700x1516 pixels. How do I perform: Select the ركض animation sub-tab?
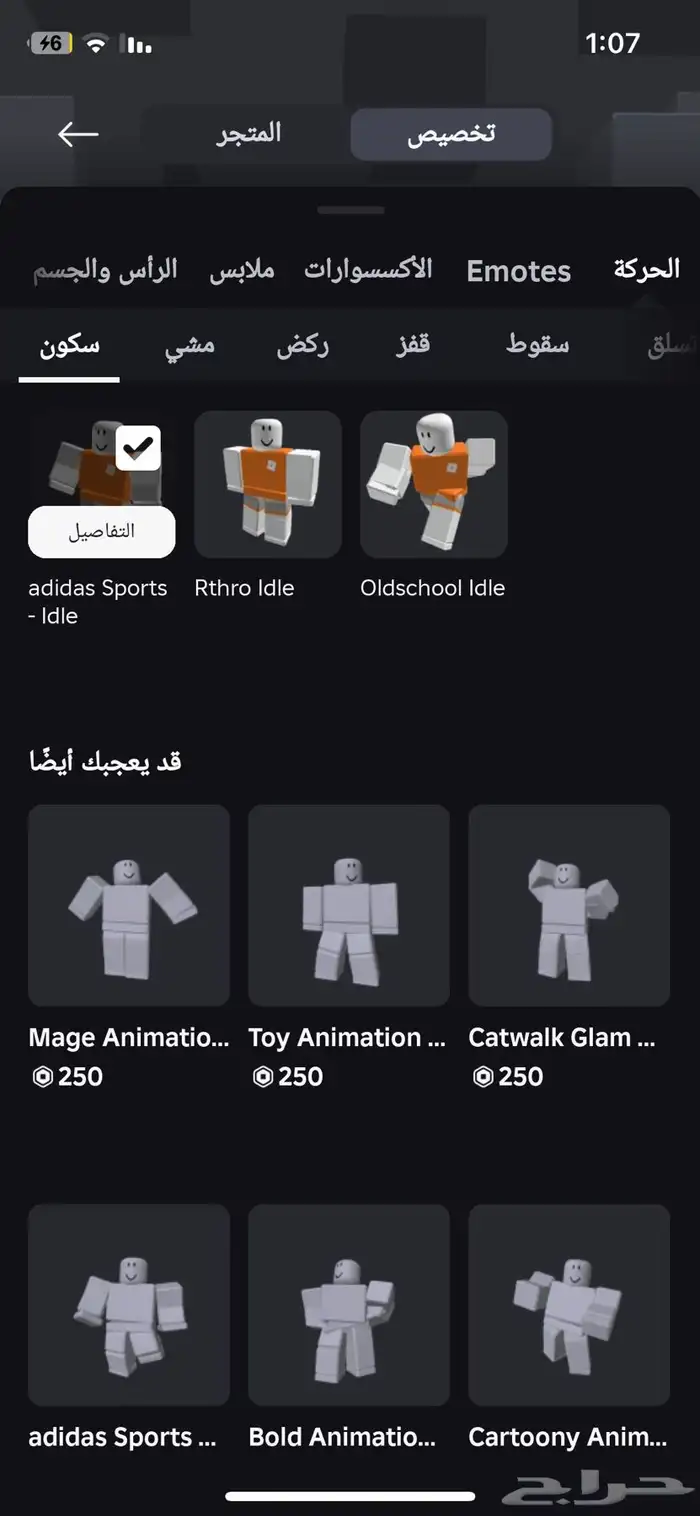click(x=303, y=346)
